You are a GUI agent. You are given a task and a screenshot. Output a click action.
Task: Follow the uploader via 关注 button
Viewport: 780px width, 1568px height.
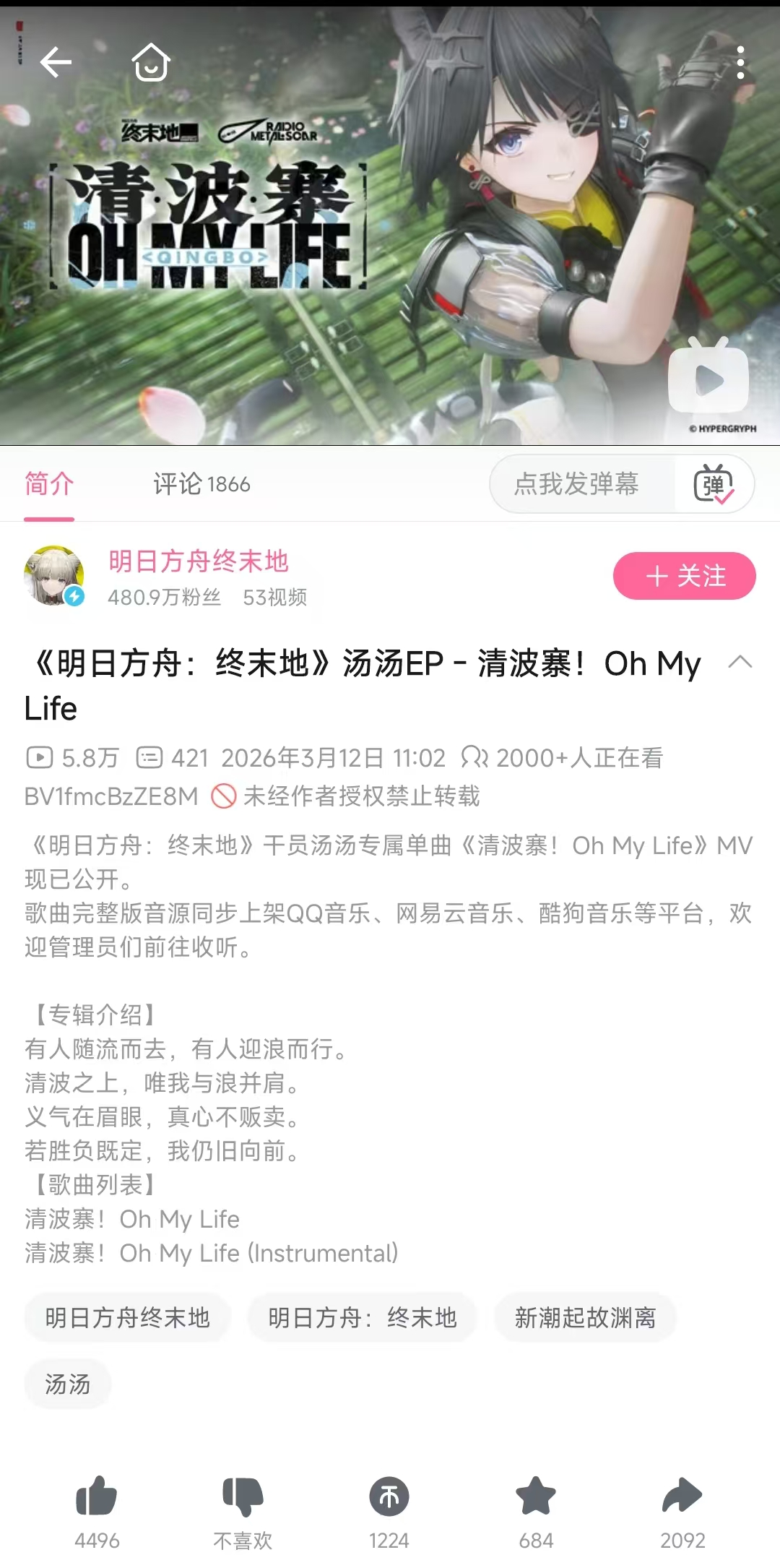pyautogui.click(x=683, y=576)
